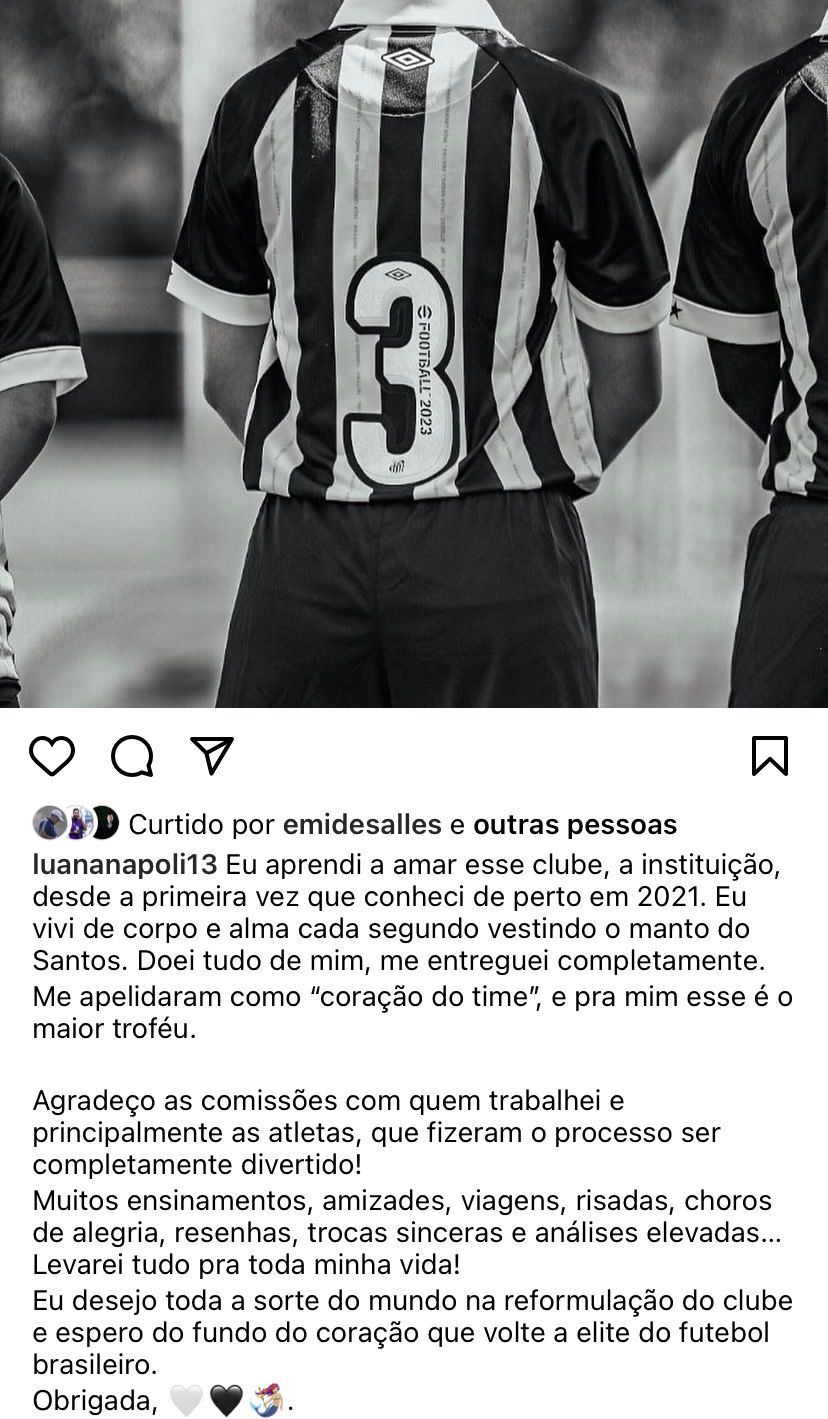
Task: Save this post with the bookmark icon
Action: point(770,756)
